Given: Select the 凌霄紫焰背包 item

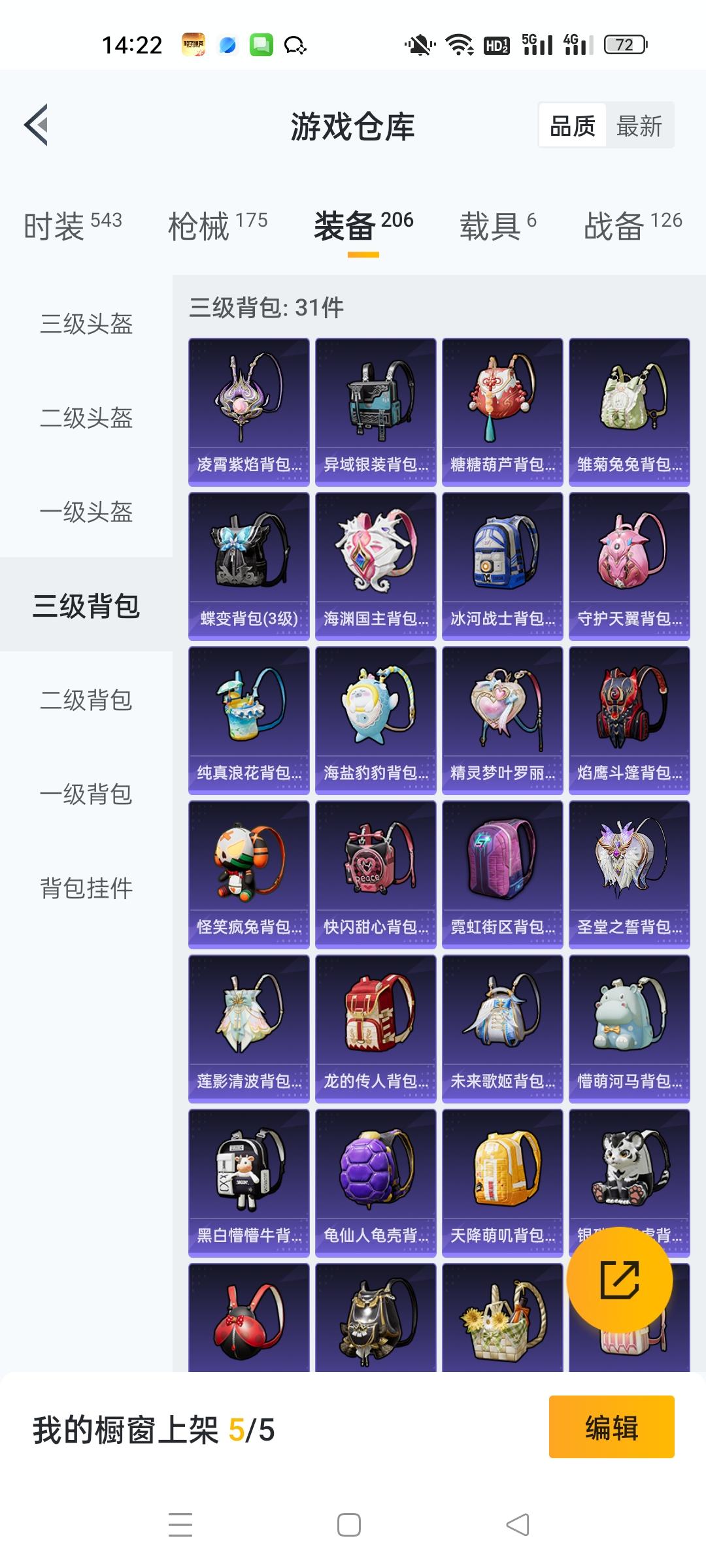Looking at the screenshot, I should 249,408.
